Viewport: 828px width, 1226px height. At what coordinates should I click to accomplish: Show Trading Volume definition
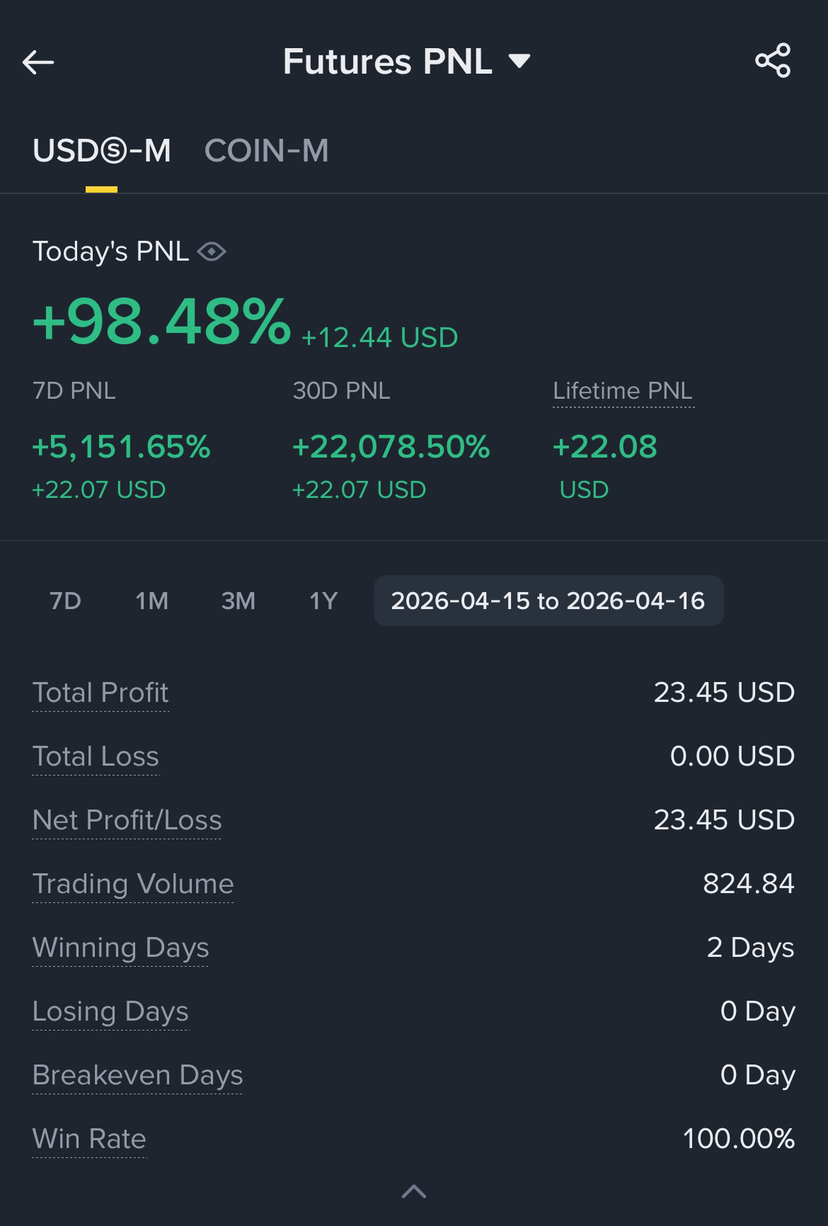coord(133,884)
